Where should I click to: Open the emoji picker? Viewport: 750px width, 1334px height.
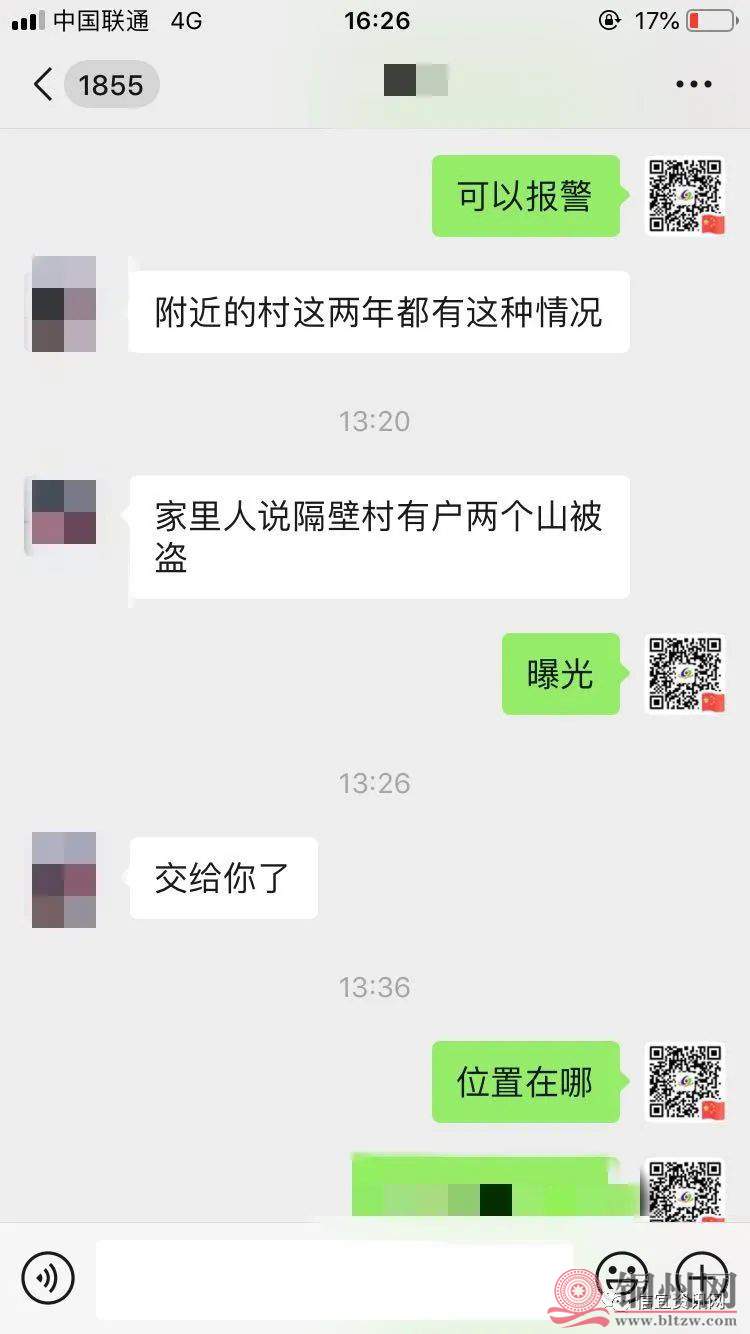(x=622, y=1278)
